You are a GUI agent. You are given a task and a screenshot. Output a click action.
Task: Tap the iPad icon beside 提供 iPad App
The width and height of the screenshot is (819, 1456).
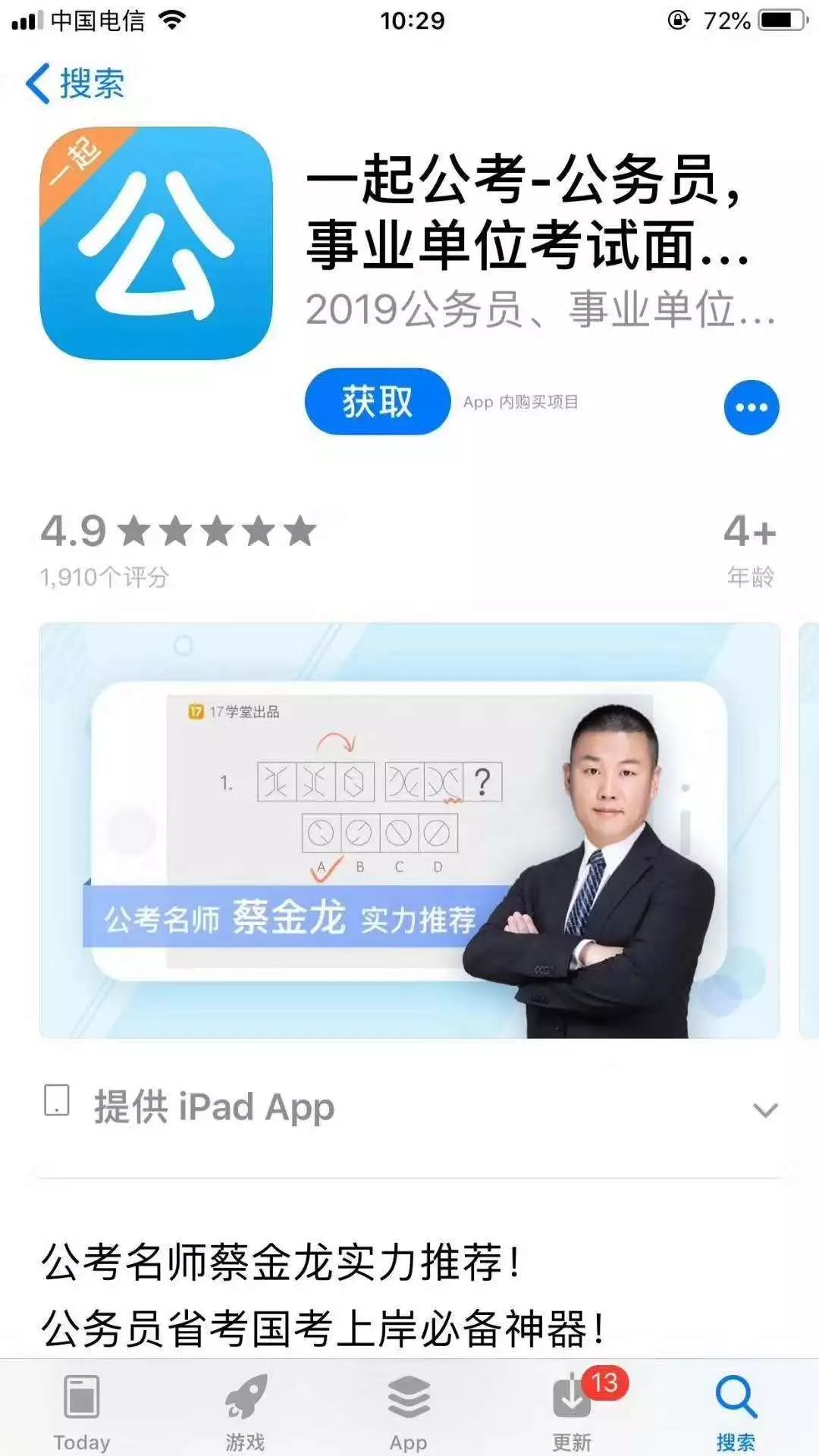[57, 1107]
